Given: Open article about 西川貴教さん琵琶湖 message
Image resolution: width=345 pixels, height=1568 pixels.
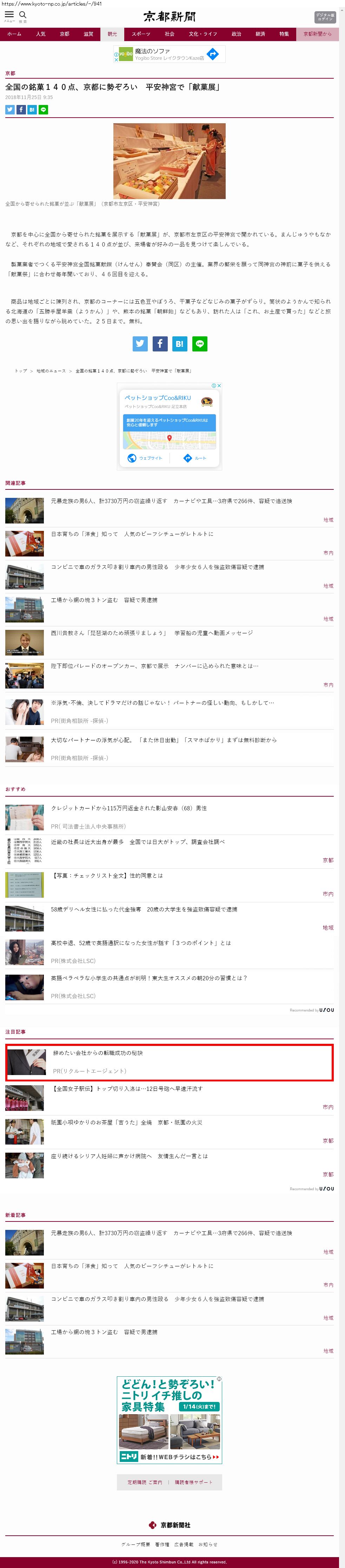Looking at the screenshot, I should click(x=152, y=633).
